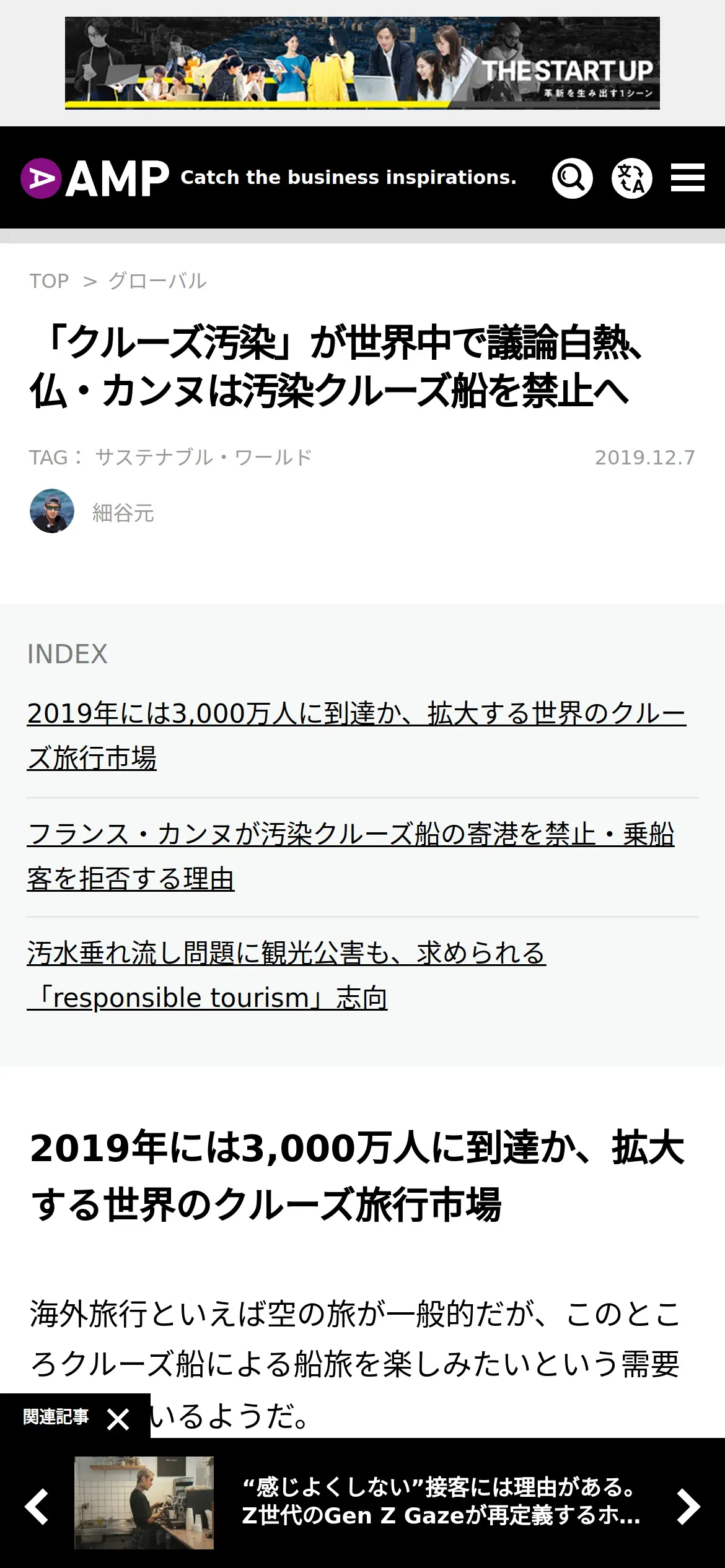The height and width of the screenshot is (1568, 725).
Task: Close the 関連記事 panel
Action: click(x=118, y=1419)
